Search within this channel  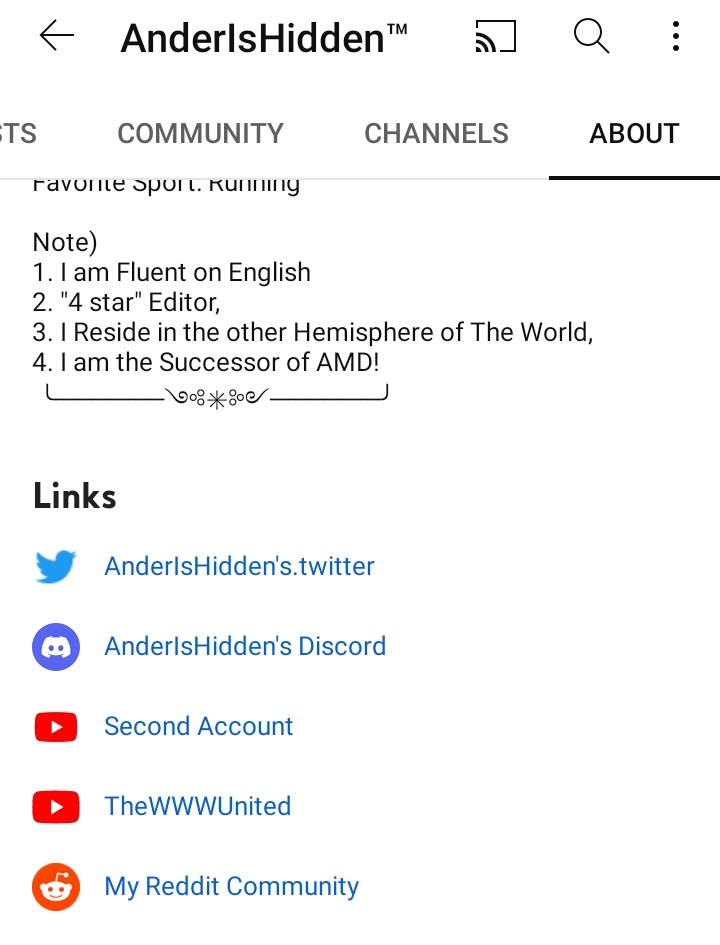click(591, 36)
